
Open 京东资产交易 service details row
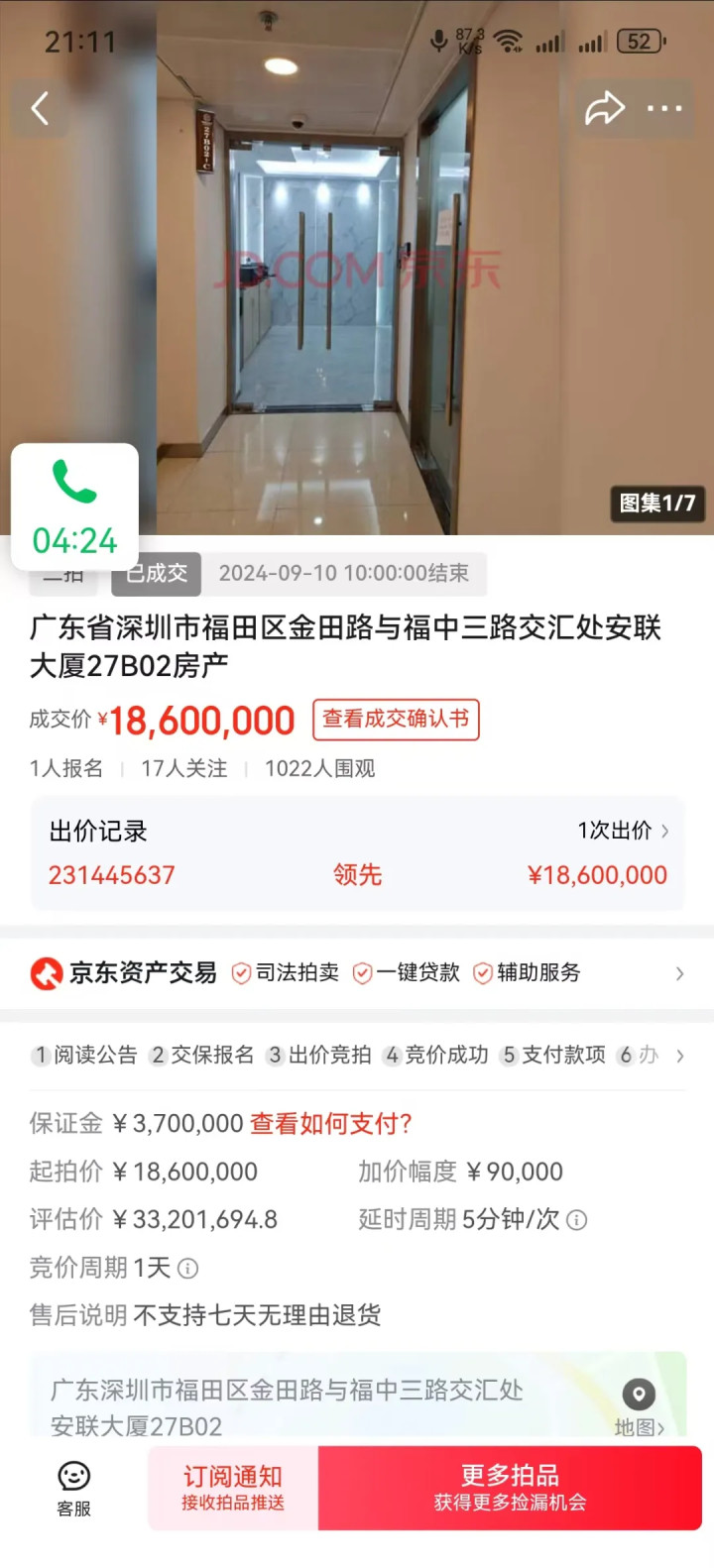click(357, 973)
